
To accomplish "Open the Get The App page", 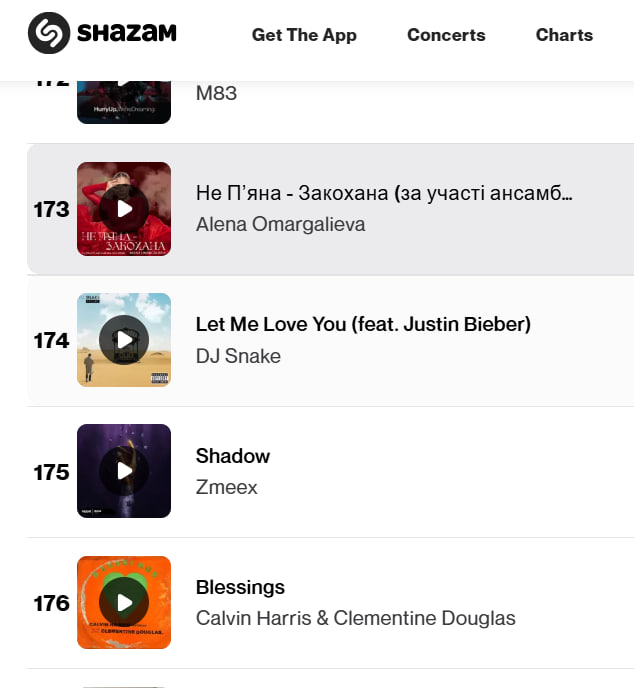I will pos(304,35).
